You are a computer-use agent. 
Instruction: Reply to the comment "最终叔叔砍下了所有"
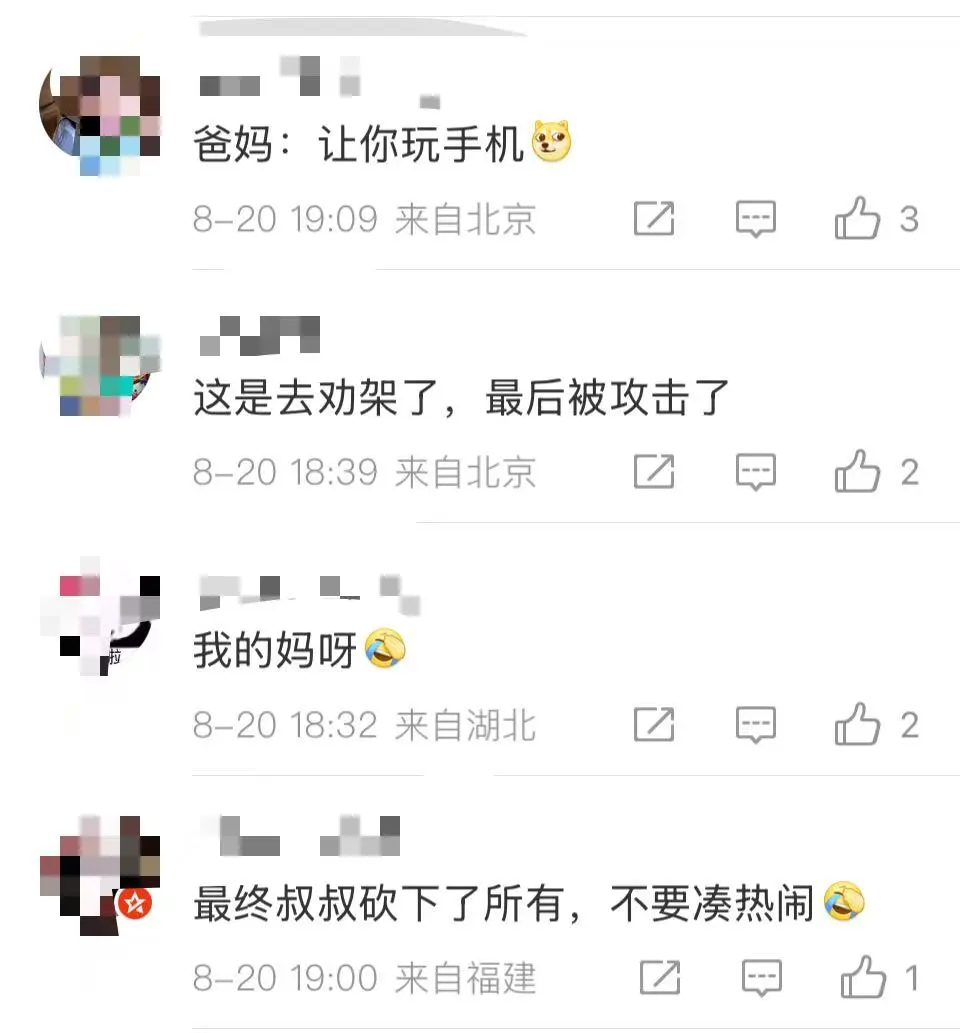pos(761,977)
